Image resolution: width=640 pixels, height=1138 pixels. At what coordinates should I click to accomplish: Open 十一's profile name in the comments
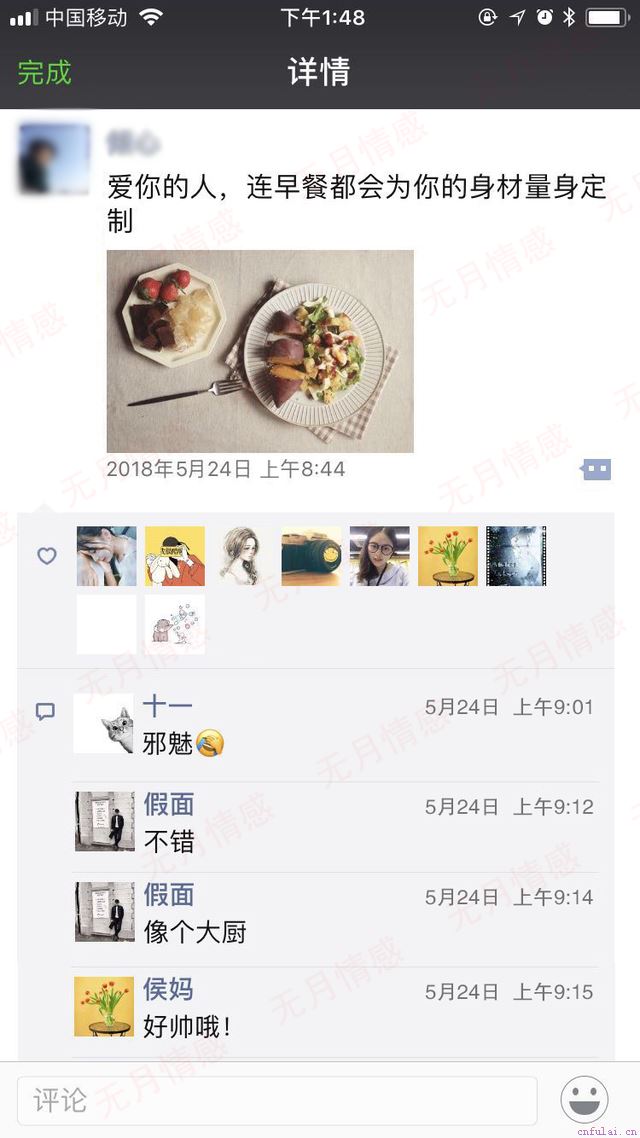point(167,707)
